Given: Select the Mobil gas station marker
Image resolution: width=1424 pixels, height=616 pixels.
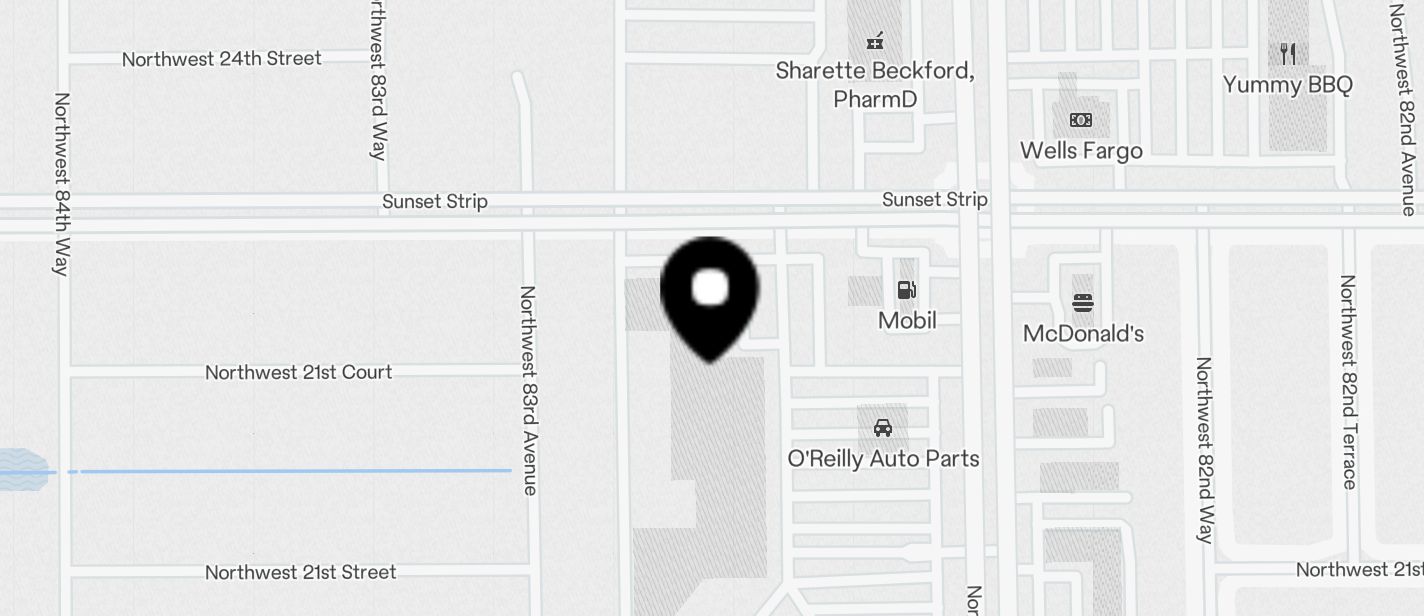Looking at the screenshot, I should tap(907, 291).
